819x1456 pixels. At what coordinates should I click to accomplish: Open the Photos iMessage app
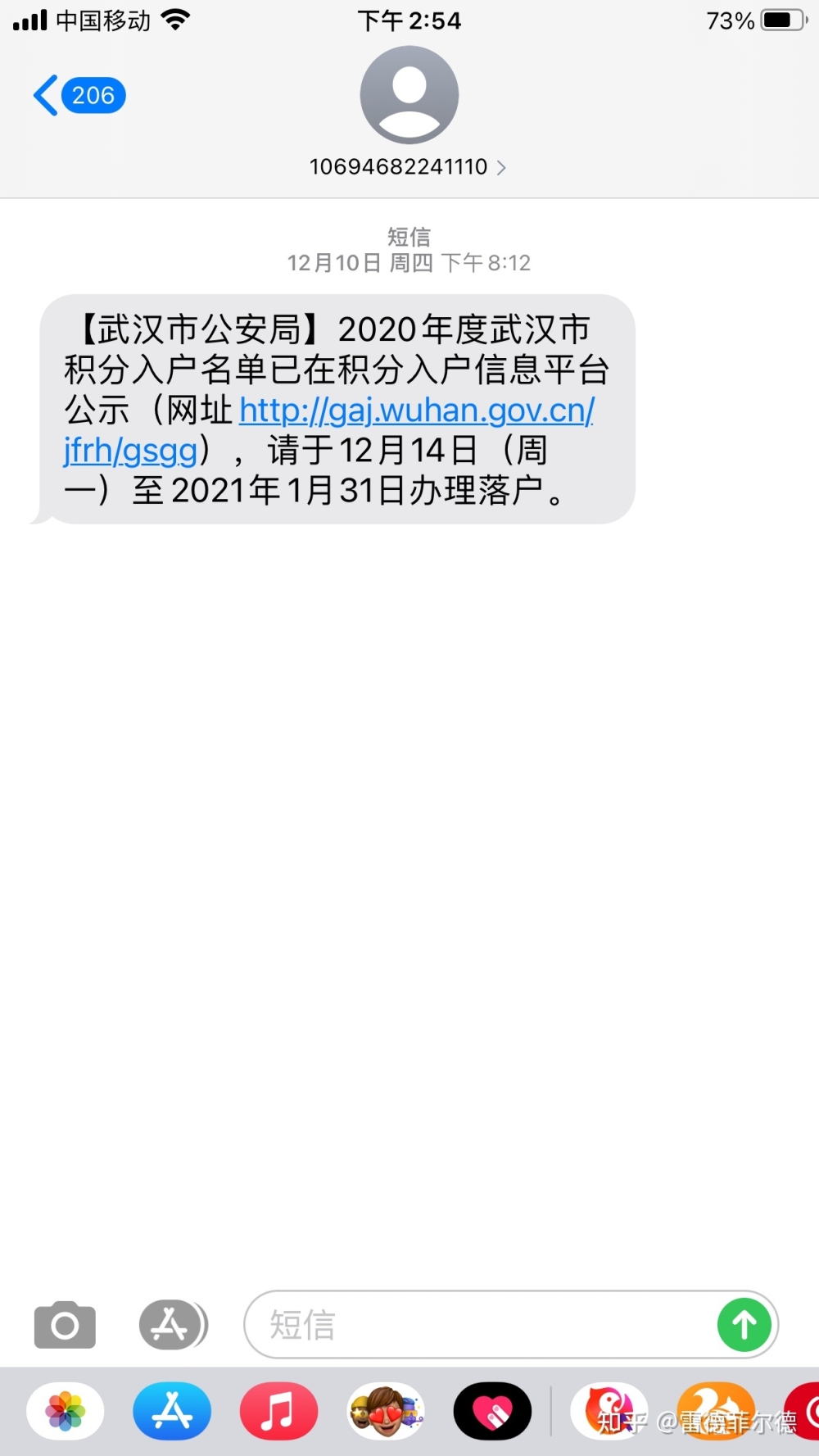(66, 1411)
